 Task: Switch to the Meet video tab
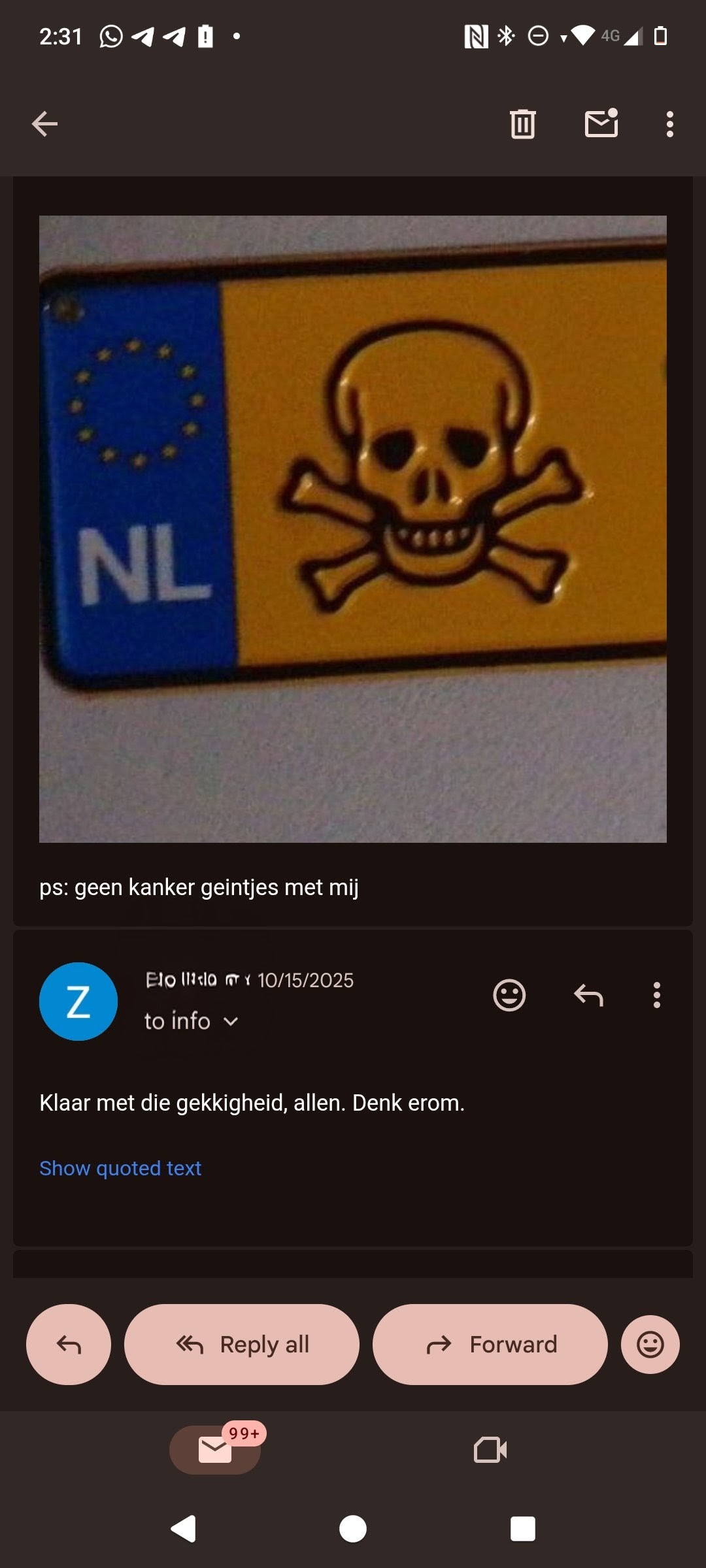point(490,1450)
